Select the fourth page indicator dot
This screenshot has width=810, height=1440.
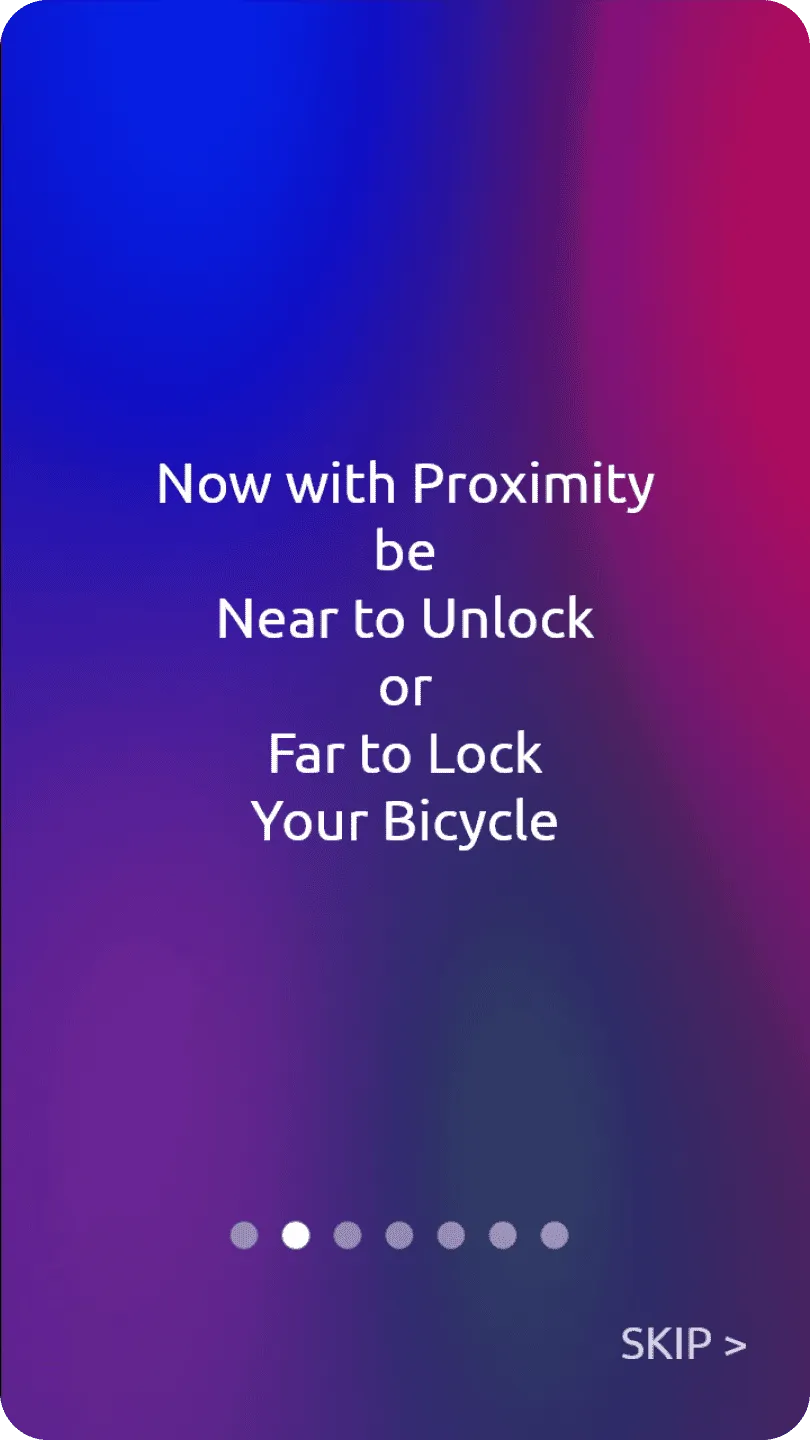click(399, 1236)
